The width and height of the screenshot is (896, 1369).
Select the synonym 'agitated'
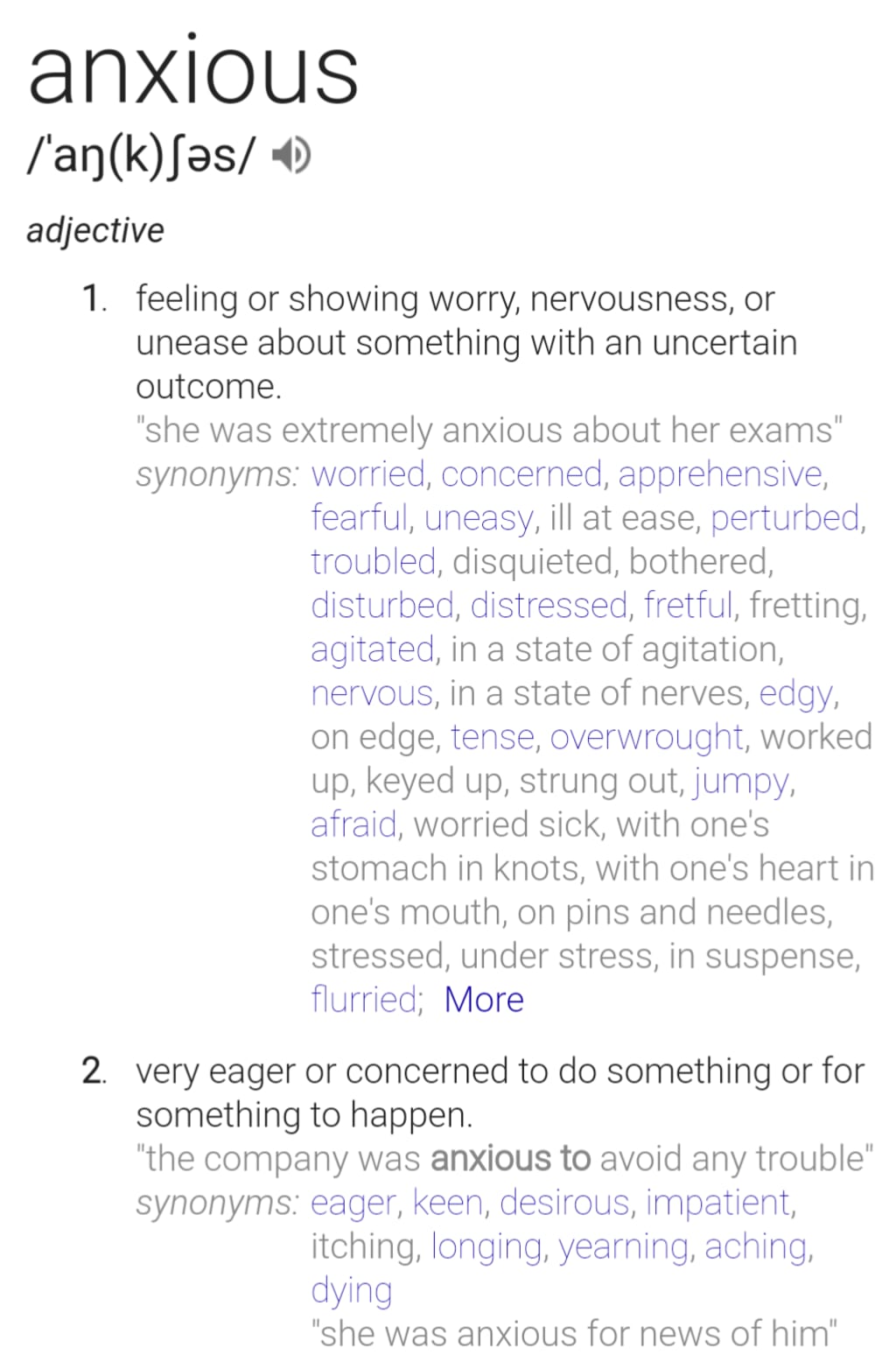pyautogui.click(x=372, y=649)
